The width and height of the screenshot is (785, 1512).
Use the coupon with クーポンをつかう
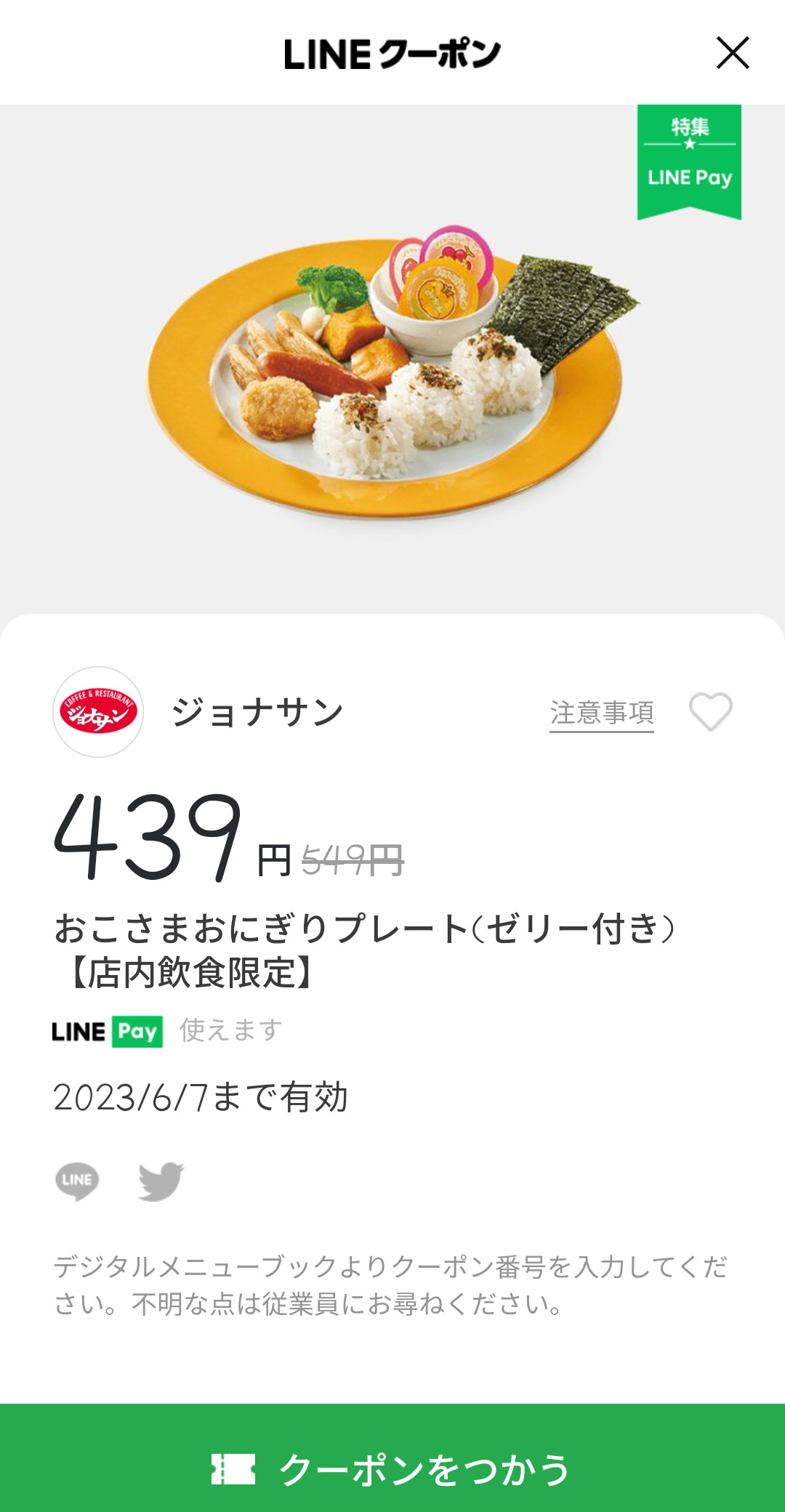(x=392, y=1468)
